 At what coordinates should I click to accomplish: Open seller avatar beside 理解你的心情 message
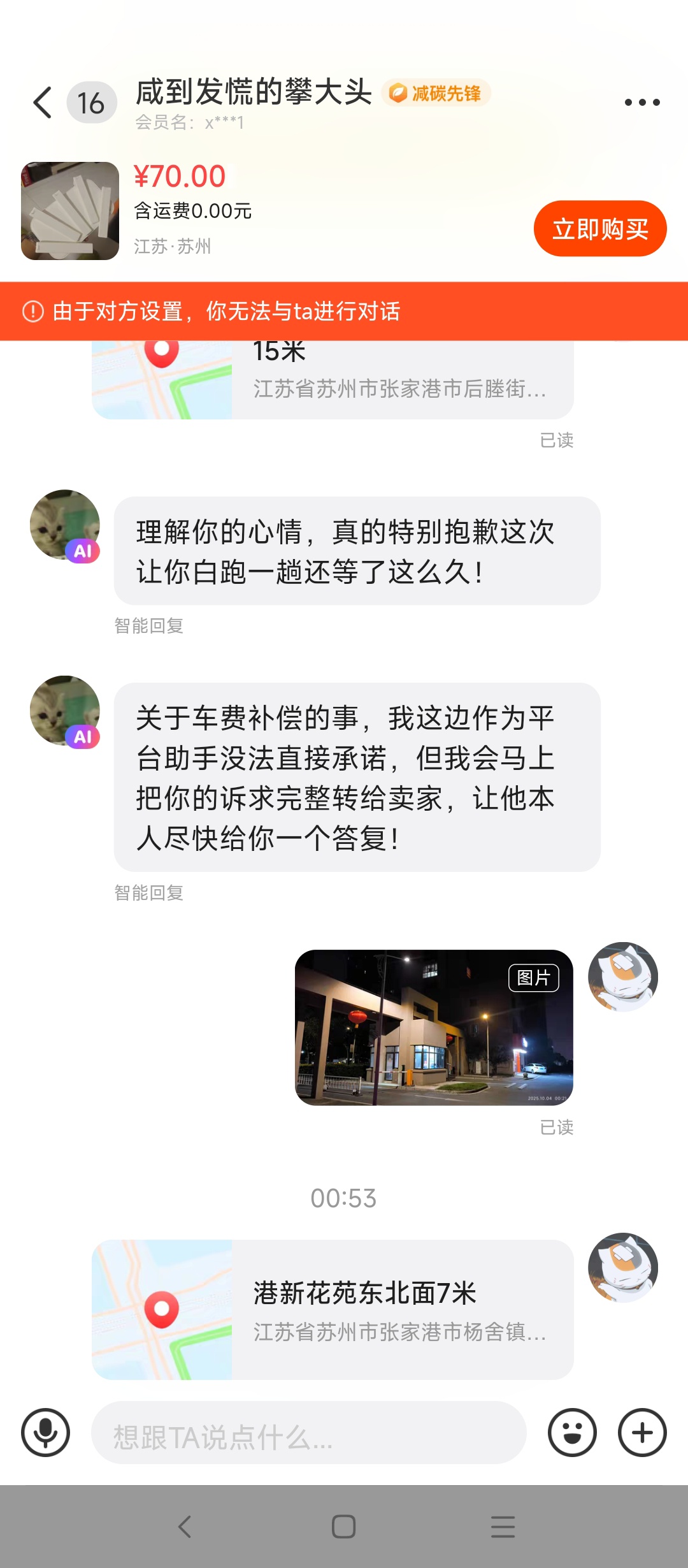[x=65, y=525]
